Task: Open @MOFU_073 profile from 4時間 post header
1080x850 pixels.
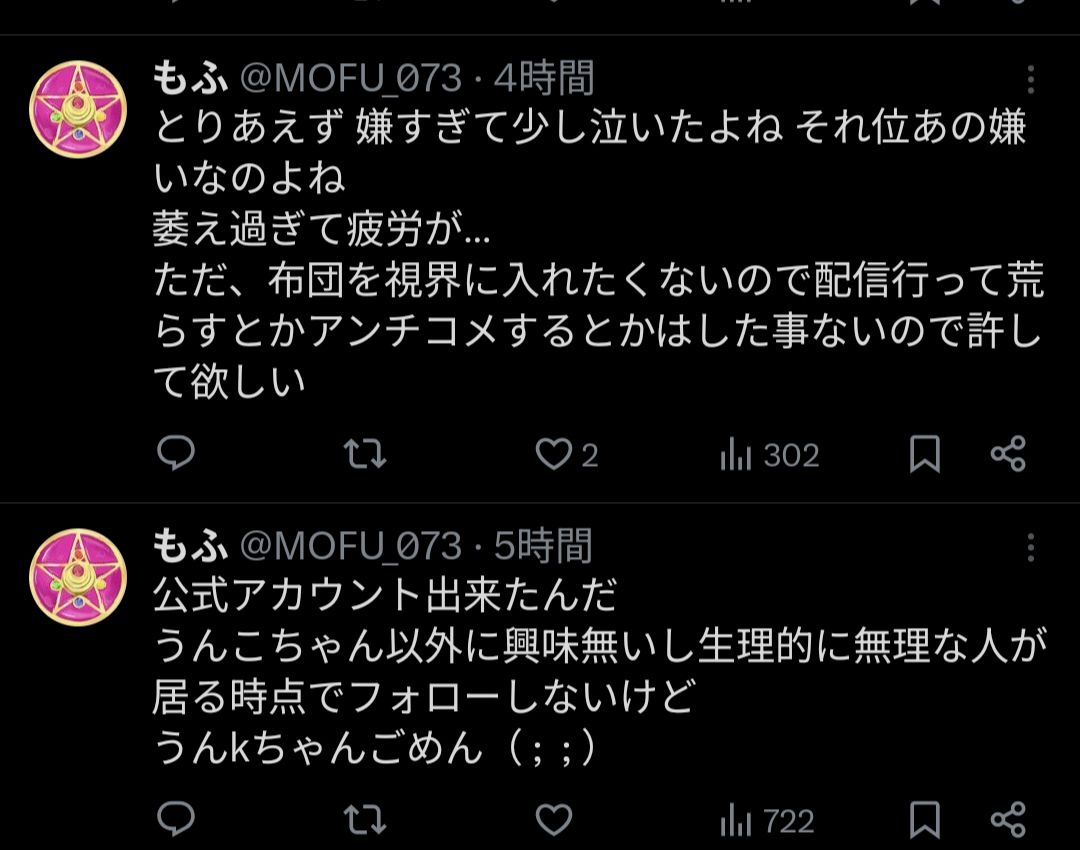Action: pos(350,78)
